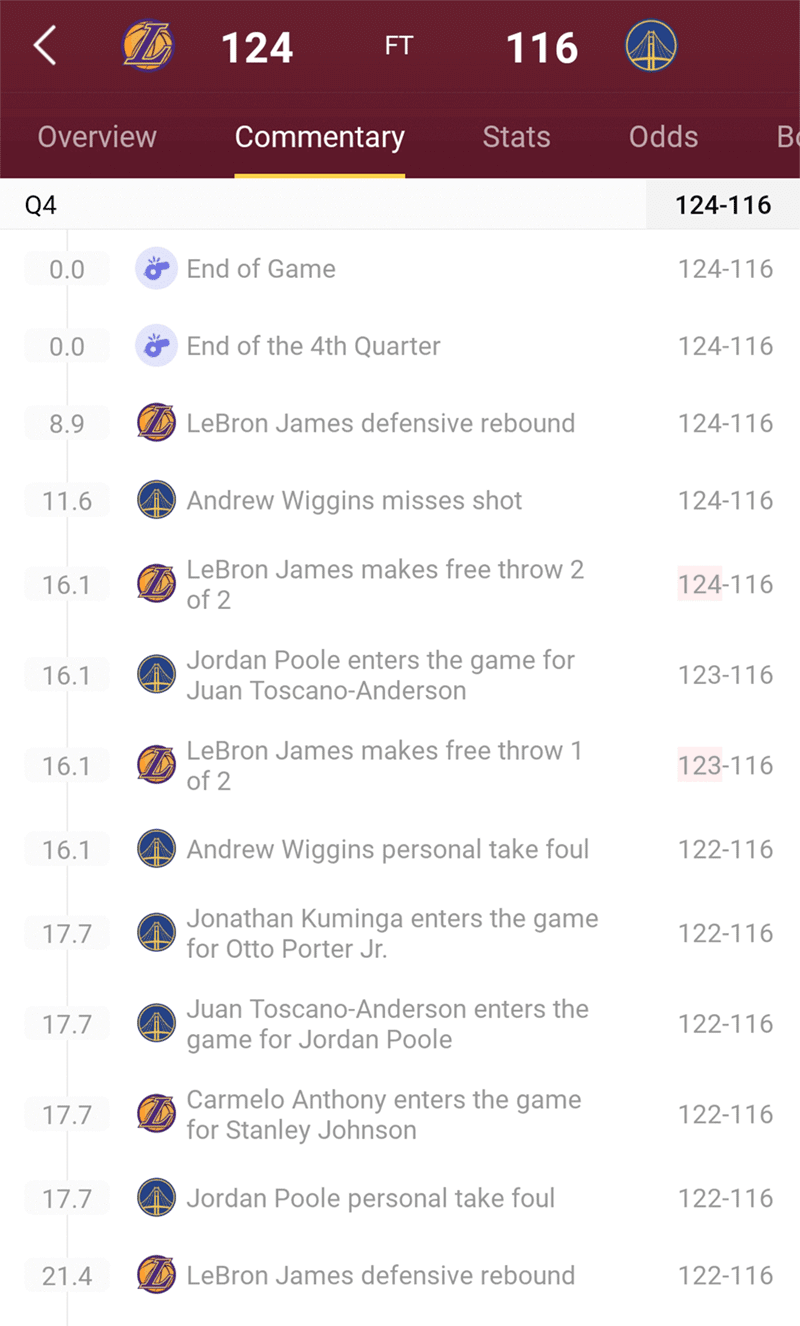
Task: Open the Warriors team logo
Action: pos(651,47)
